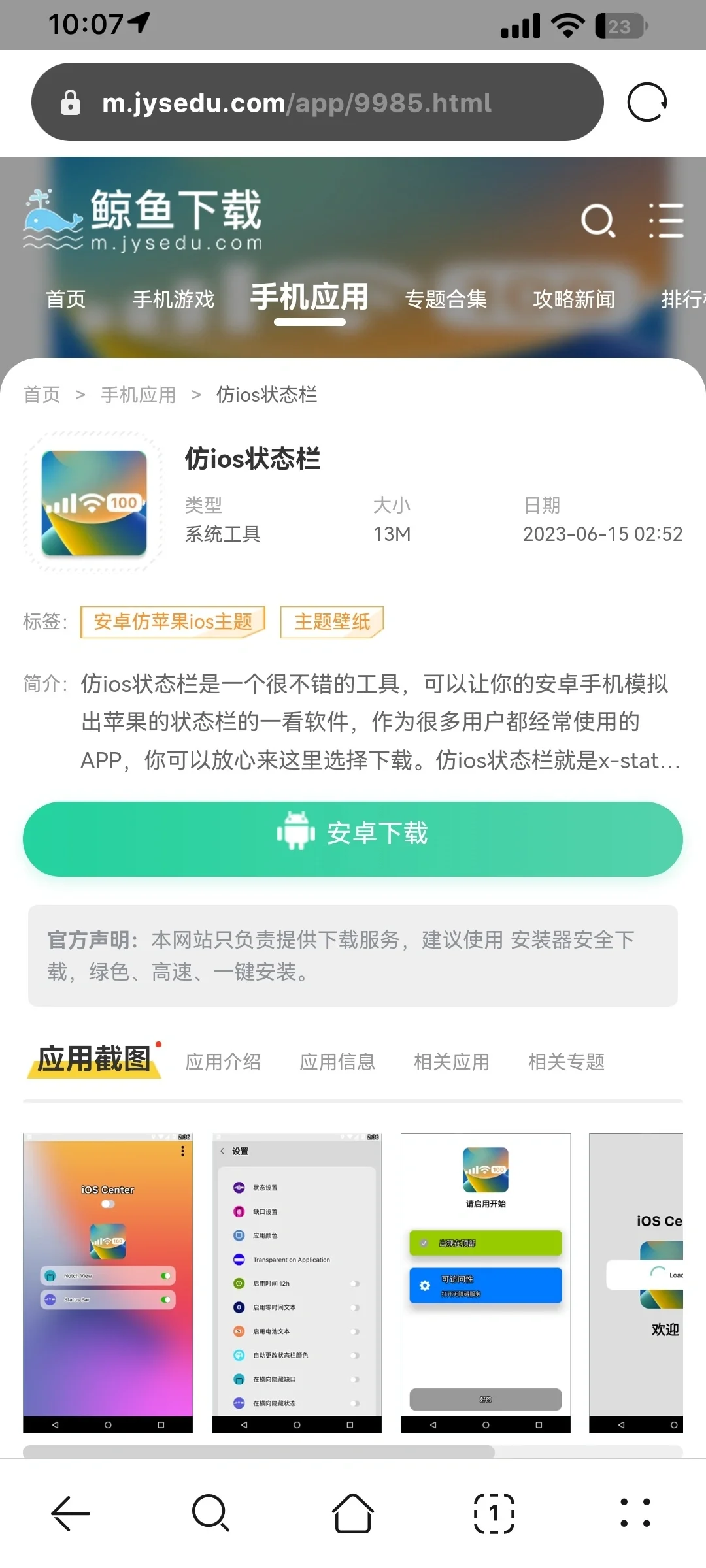The width and height of the screenshot is (706, 1568).
Task: Switch to the 手机游戏 navigation tab
Action: point(173,300)
